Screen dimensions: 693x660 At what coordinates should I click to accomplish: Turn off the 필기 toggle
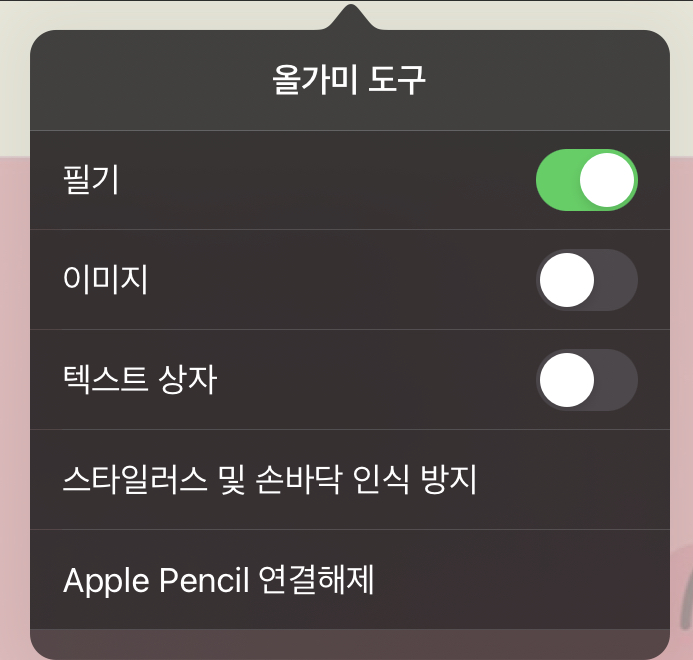point(587,180)
